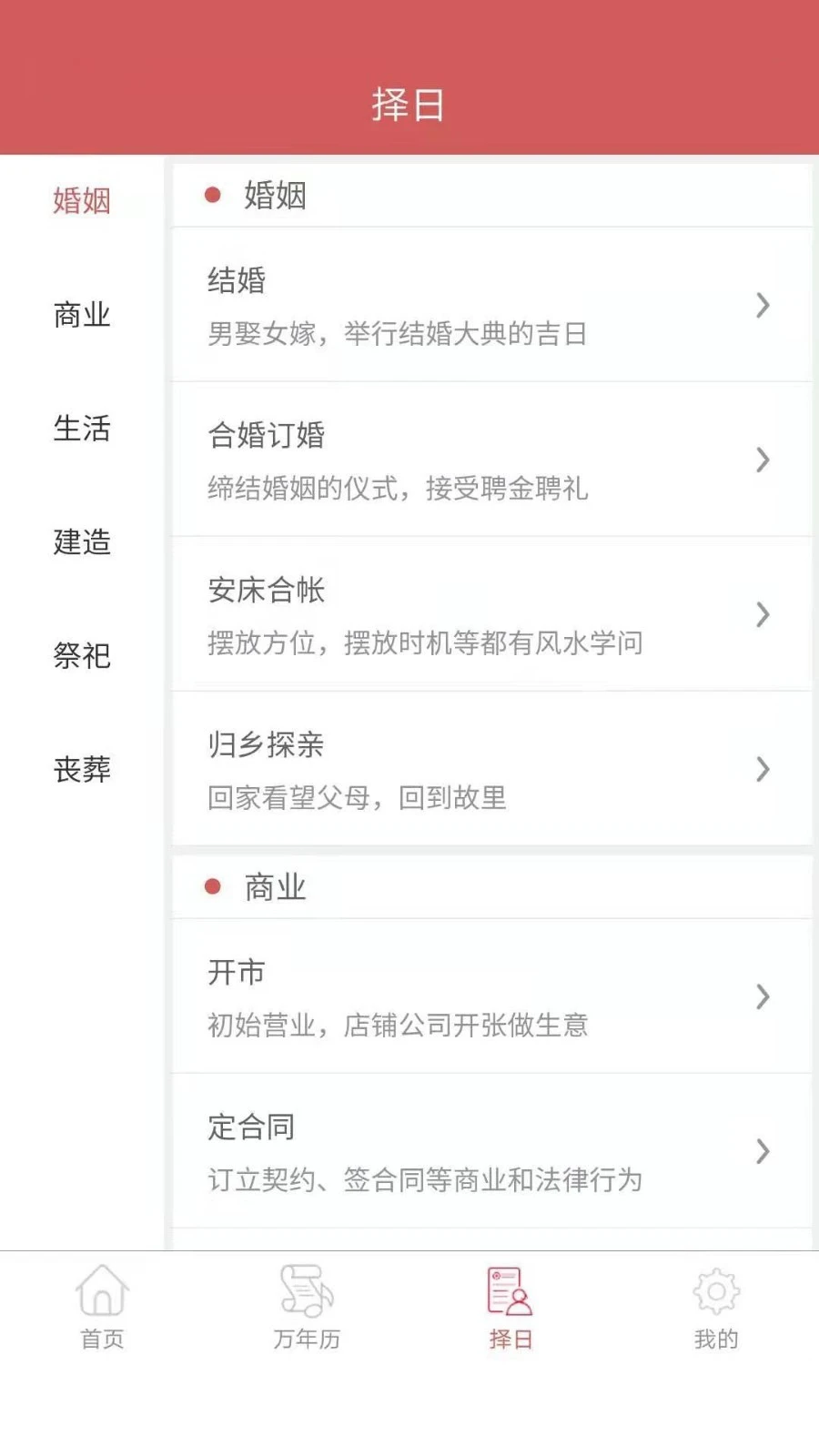
Task: Select 婚姻 in the sidebar
Action: coord(82,200)
